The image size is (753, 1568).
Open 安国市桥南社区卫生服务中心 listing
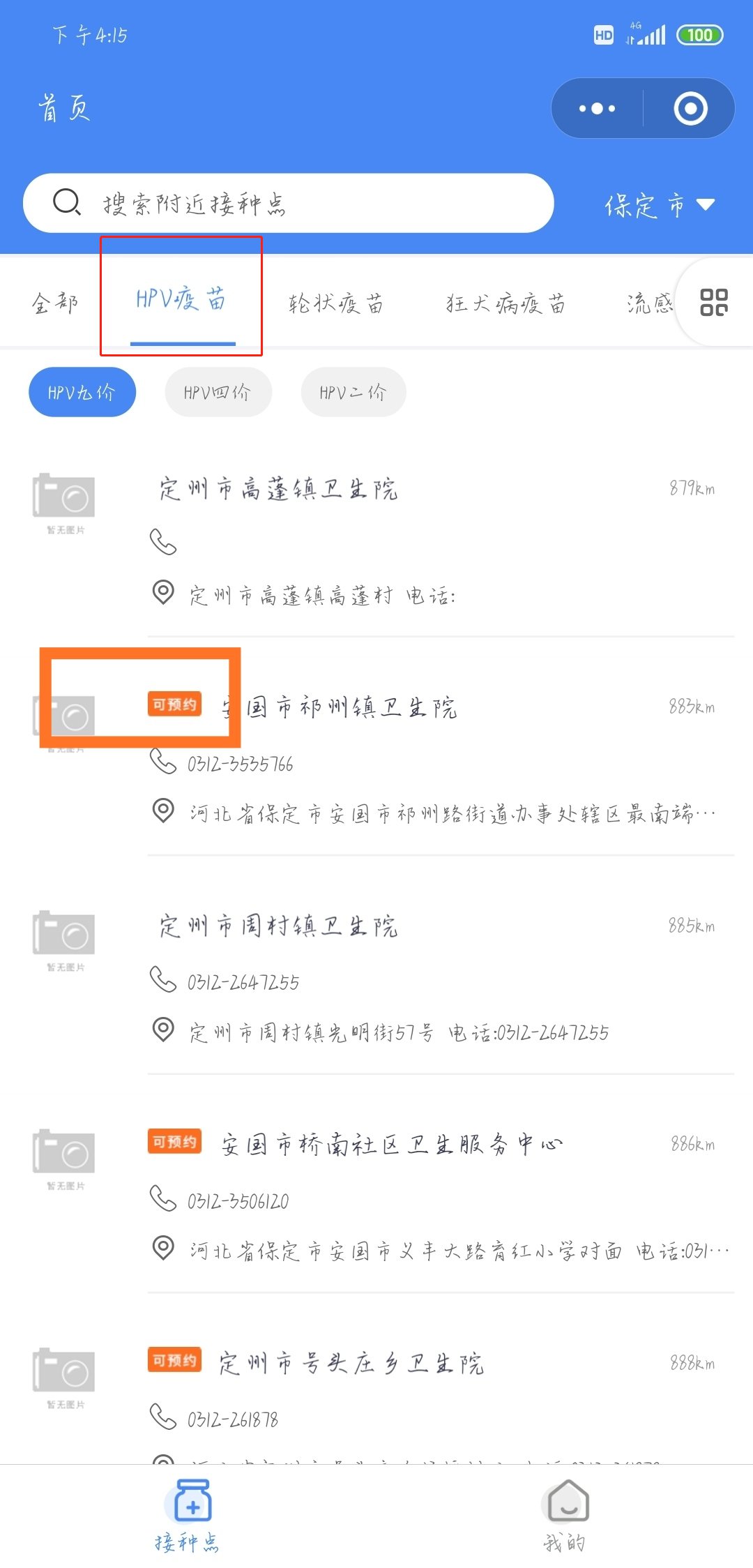pos(392,1145)
